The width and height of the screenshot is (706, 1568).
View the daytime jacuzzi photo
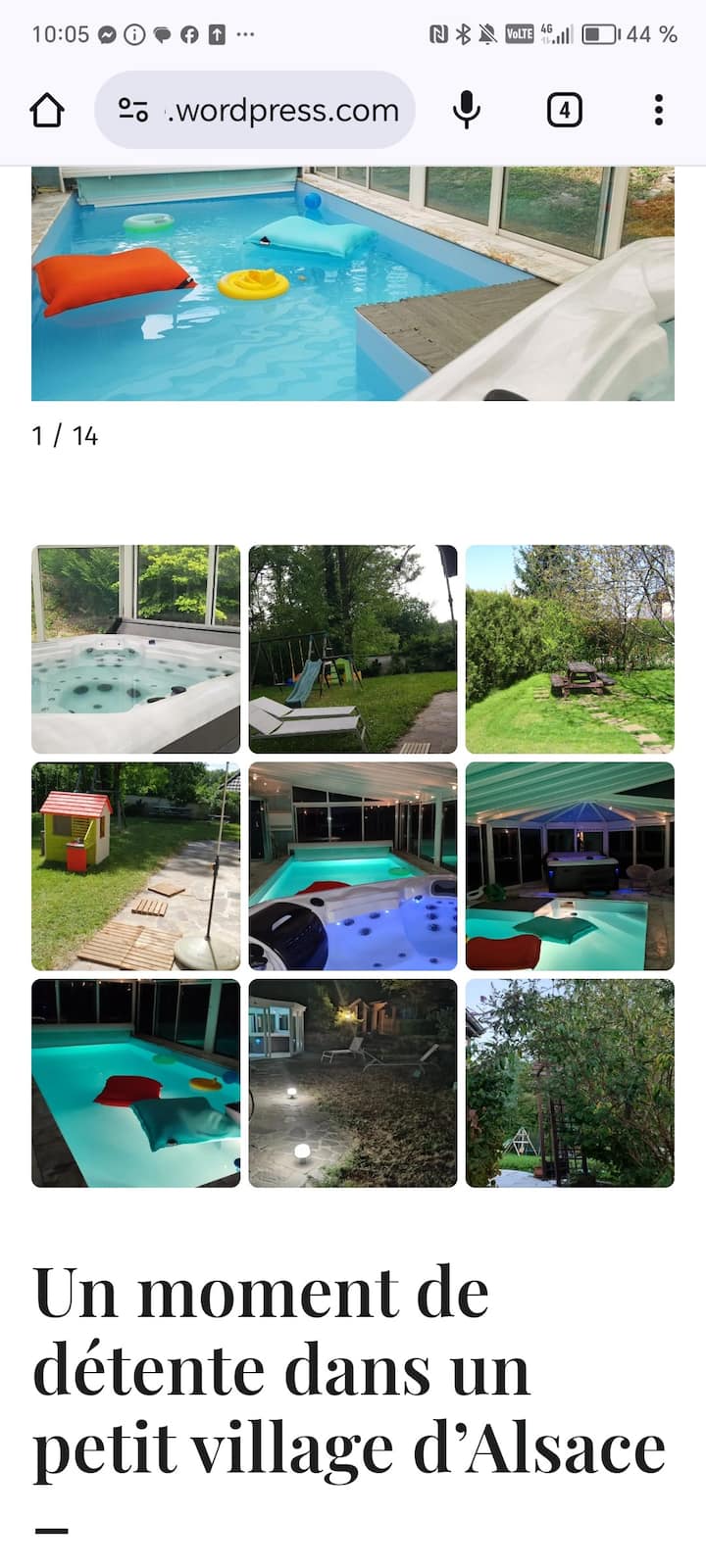click(135, 649)
